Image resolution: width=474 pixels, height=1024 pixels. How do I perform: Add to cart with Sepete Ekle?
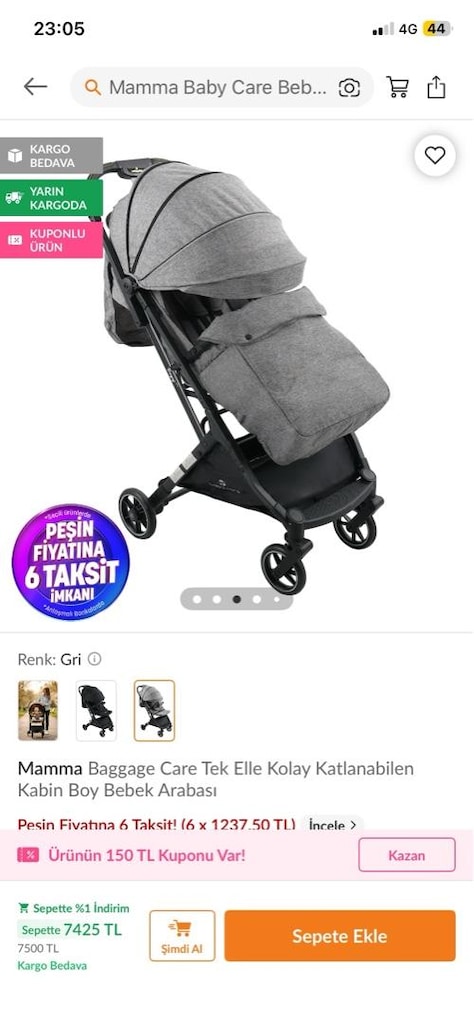coord(340,936)
